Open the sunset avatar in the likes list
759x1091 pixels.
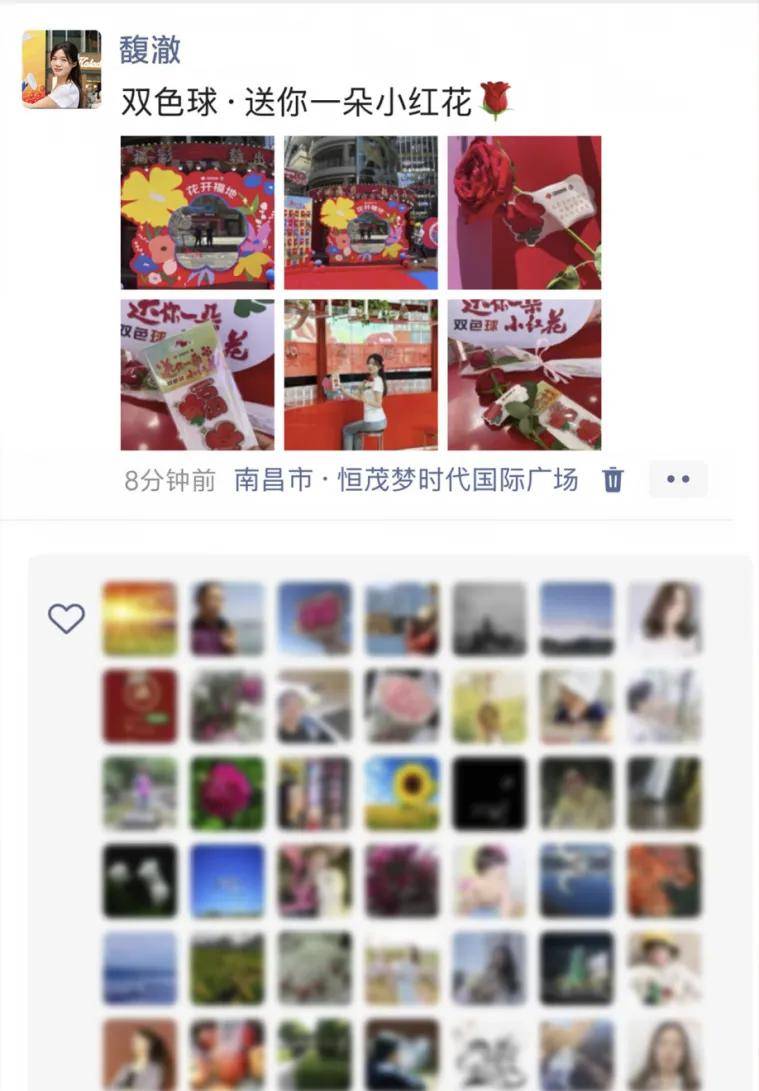click(x=140, y=619)
